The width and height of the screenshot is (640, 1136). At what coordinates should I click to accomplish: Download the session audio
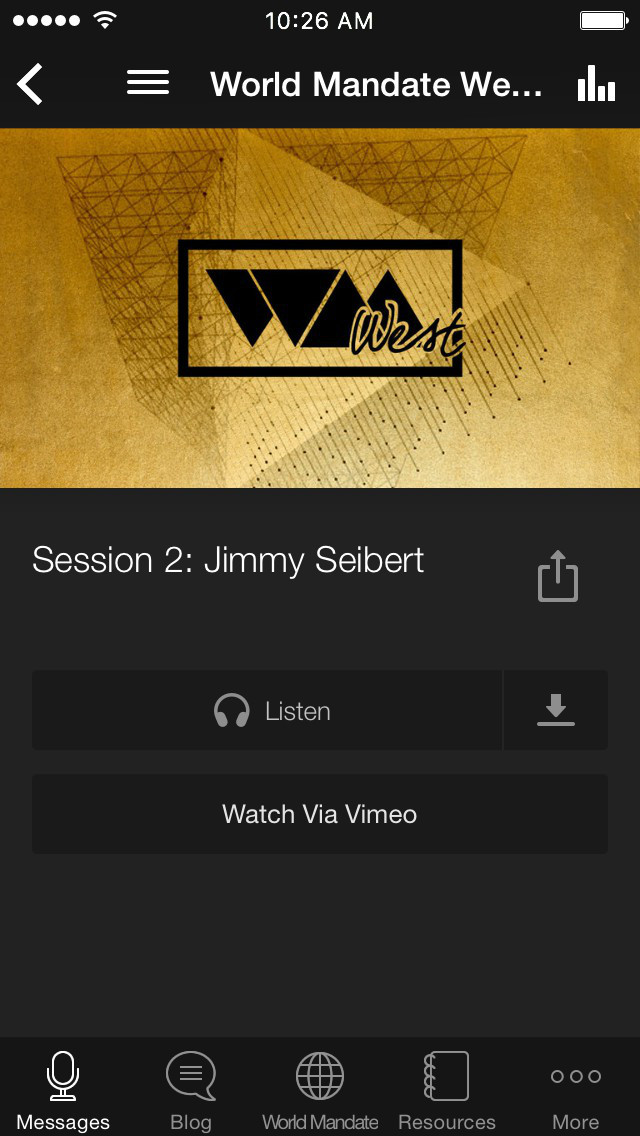556,711
